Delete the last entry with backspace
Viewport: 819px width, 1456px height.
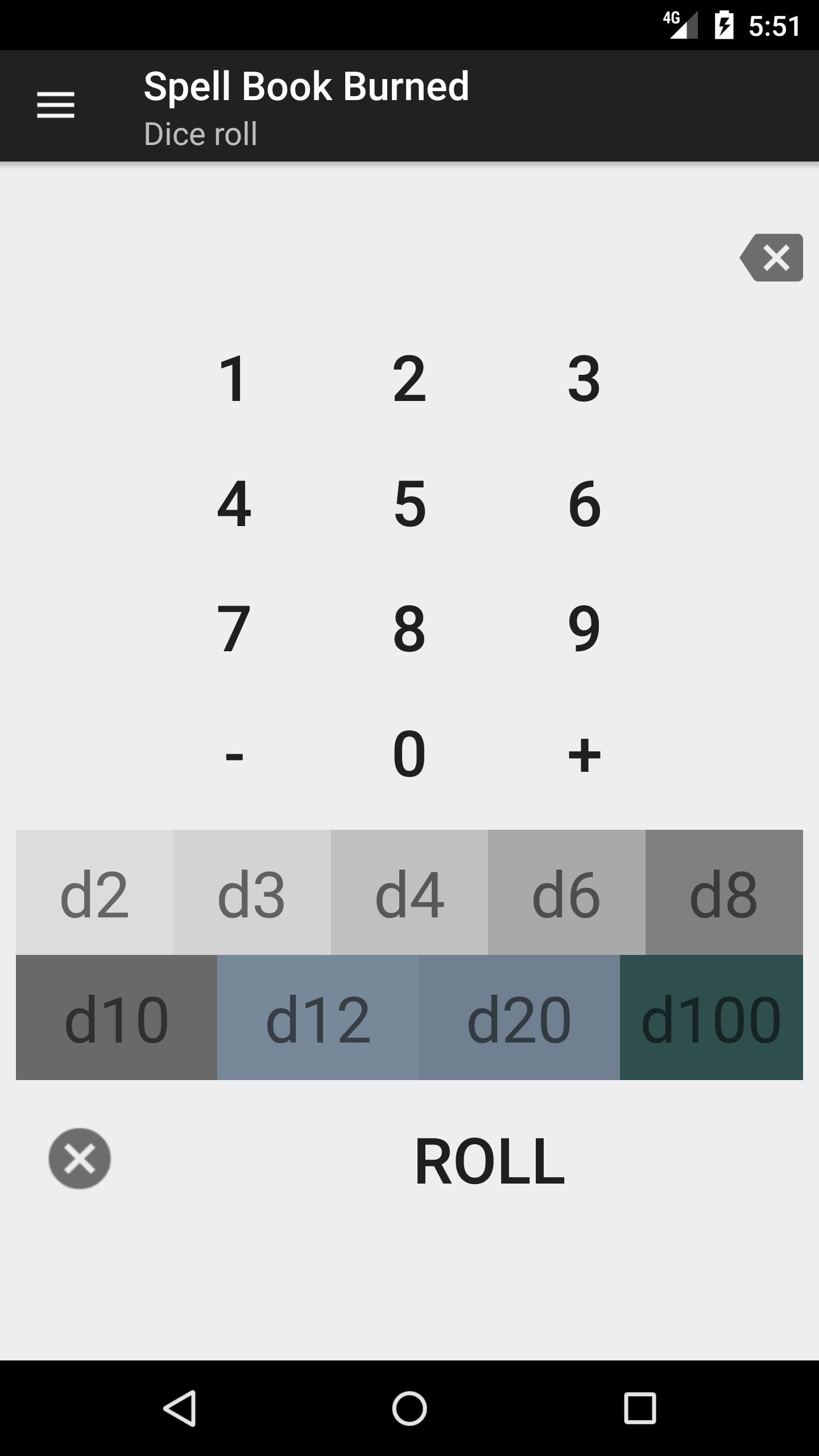772,258
